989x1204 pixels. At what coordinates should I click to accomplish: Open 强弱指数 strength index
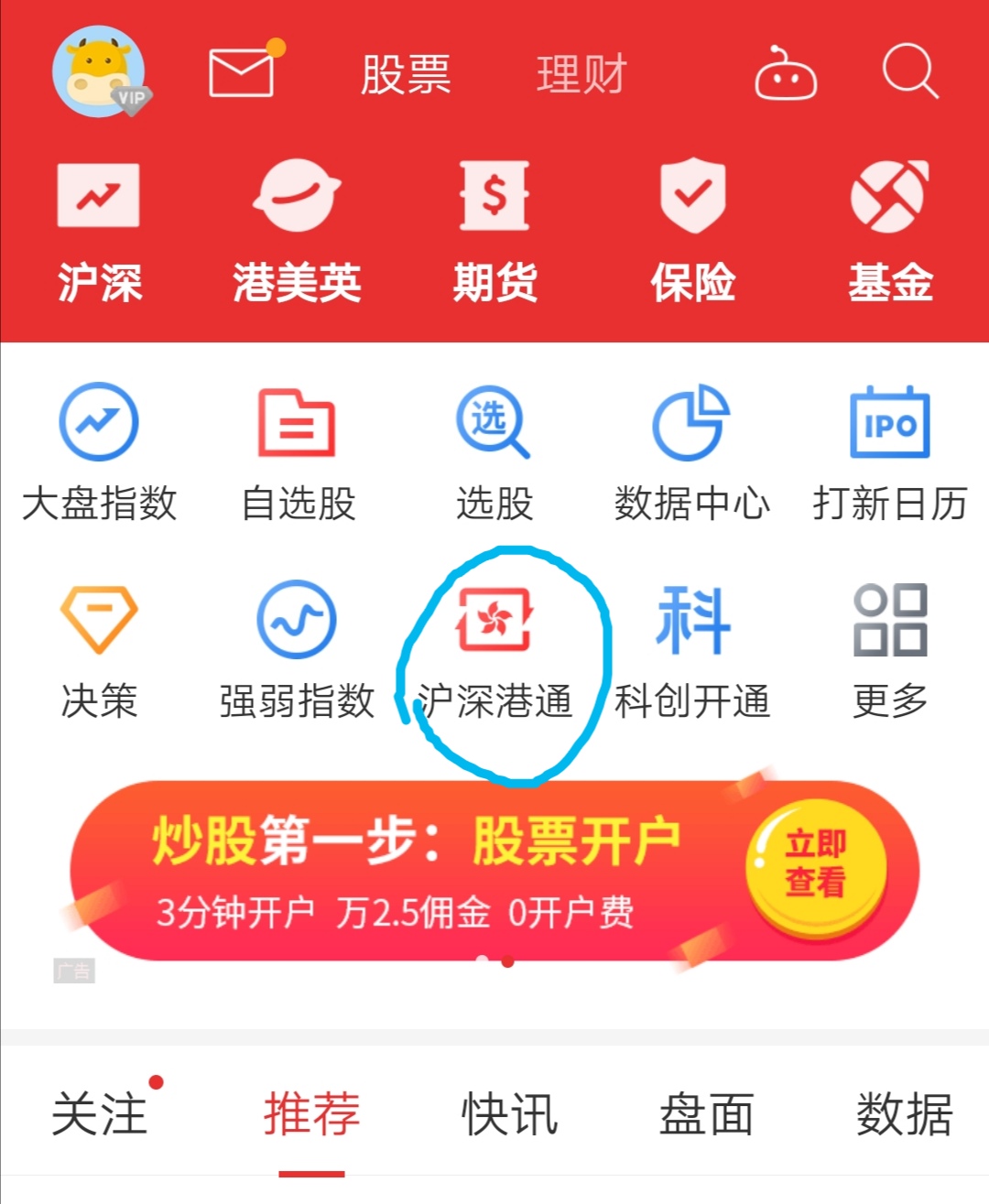(x=297, y=619)
